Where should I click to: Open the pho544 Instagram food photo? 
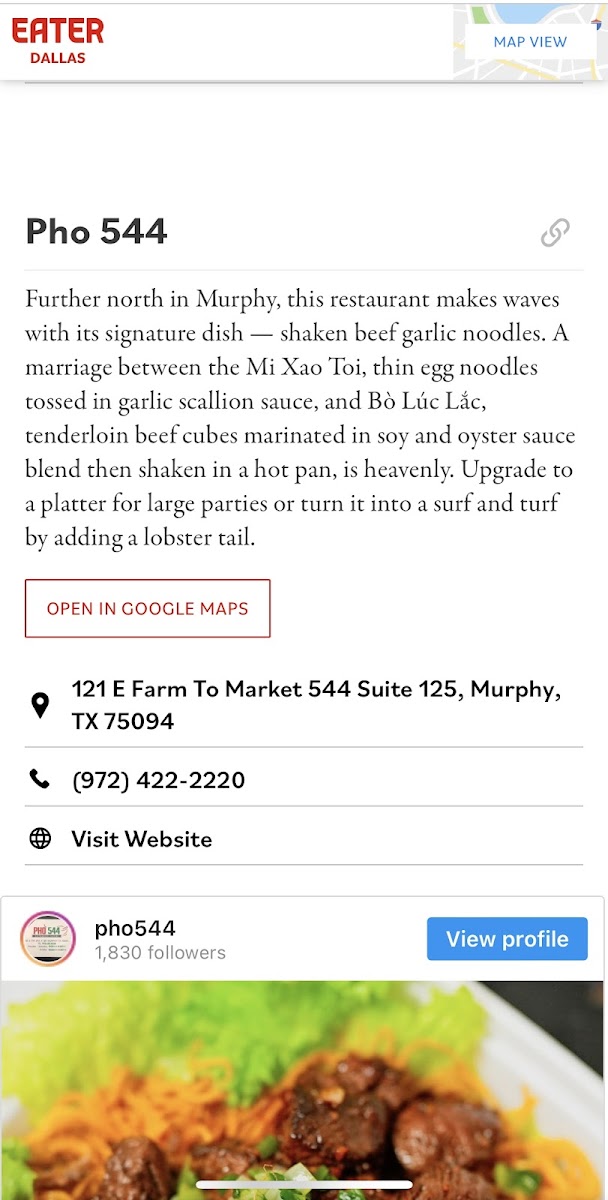click(x=304, y=1090)
